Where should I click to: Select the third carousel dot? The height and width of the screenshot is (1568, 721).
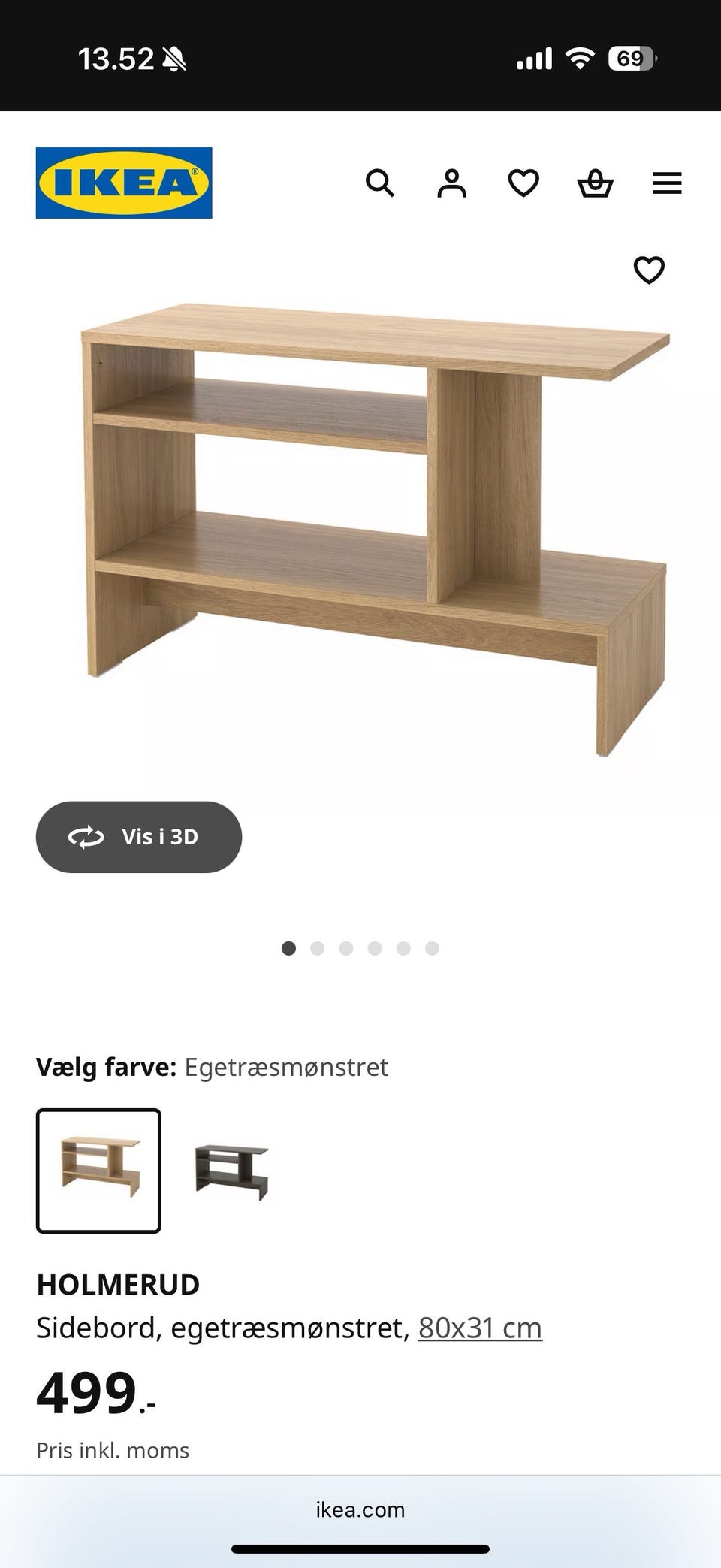coord(346,948)
